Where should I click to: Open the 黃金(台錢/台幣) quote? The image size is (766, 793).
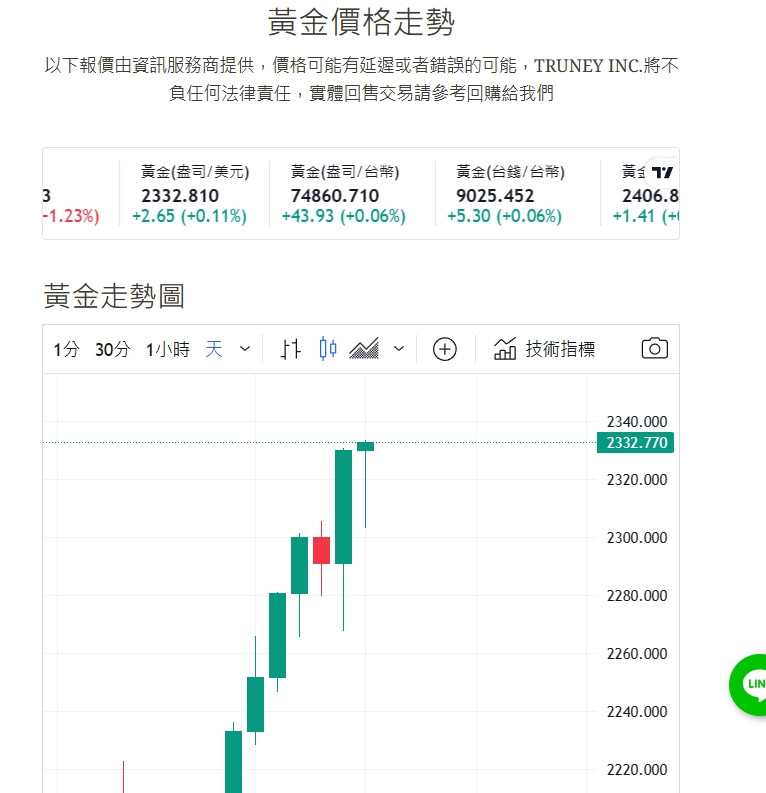pos(509,194)
